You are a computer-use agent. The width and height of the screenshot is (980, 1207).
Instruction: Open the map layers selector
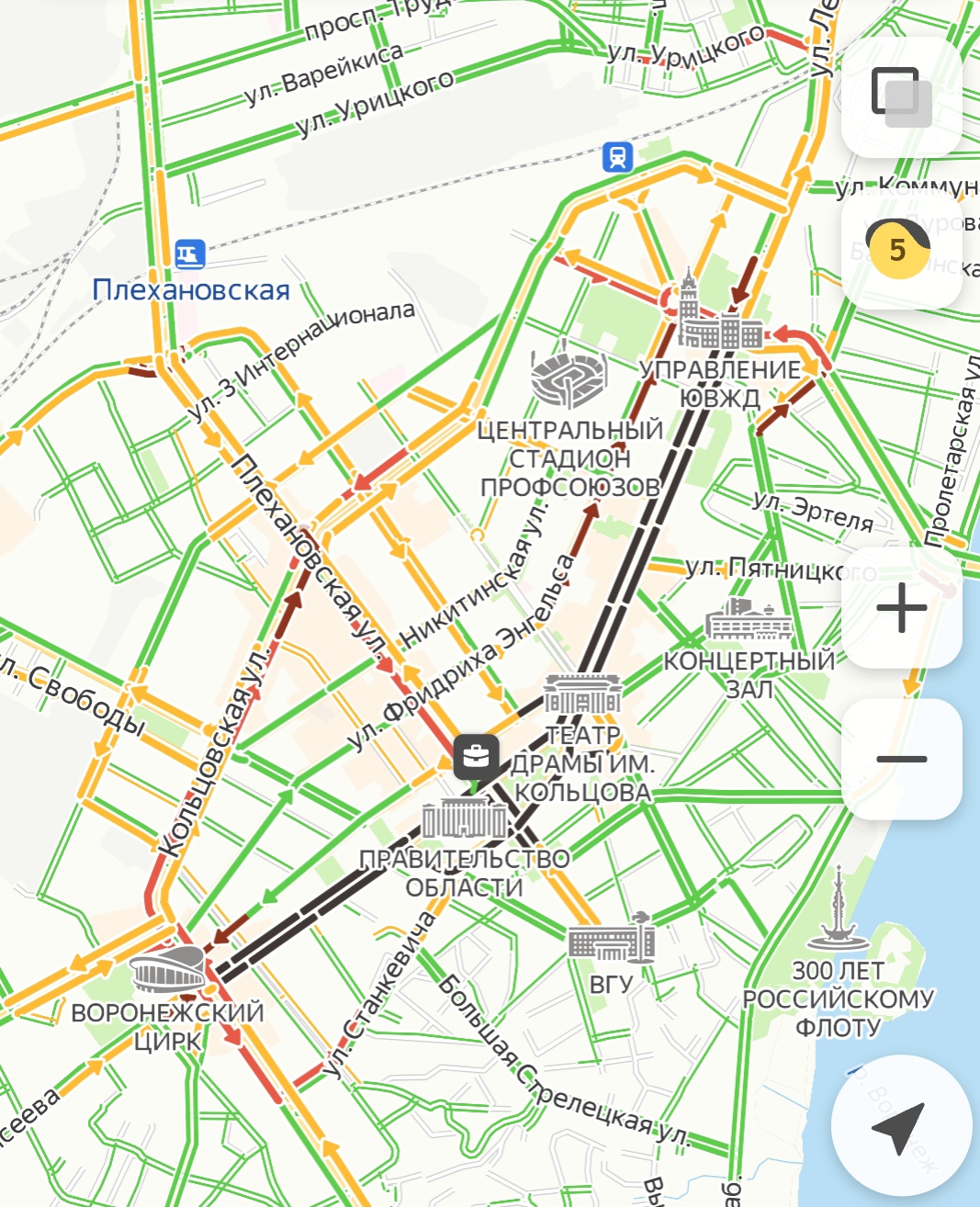tap(901, 97)
